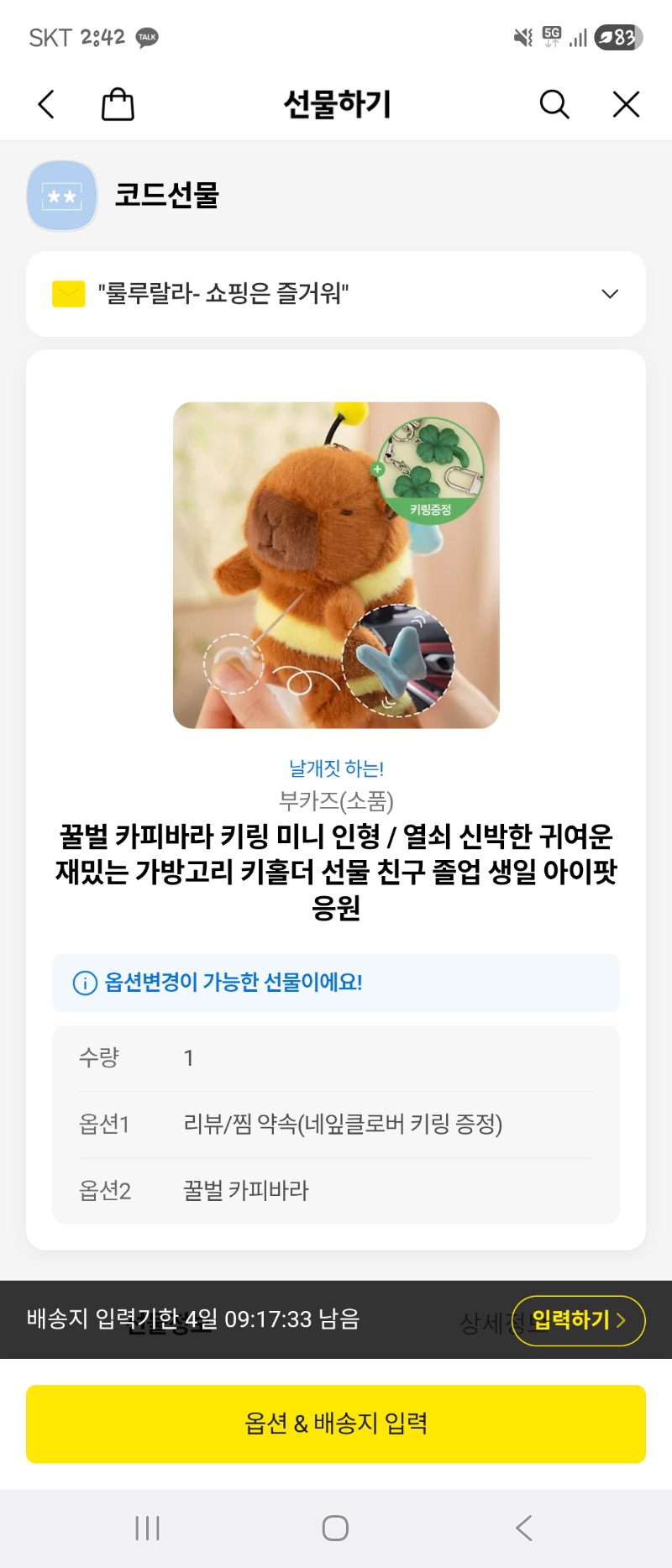Open search in the top bar
The height and width of the screenshot is (1568, 672).
coord(554,105)
